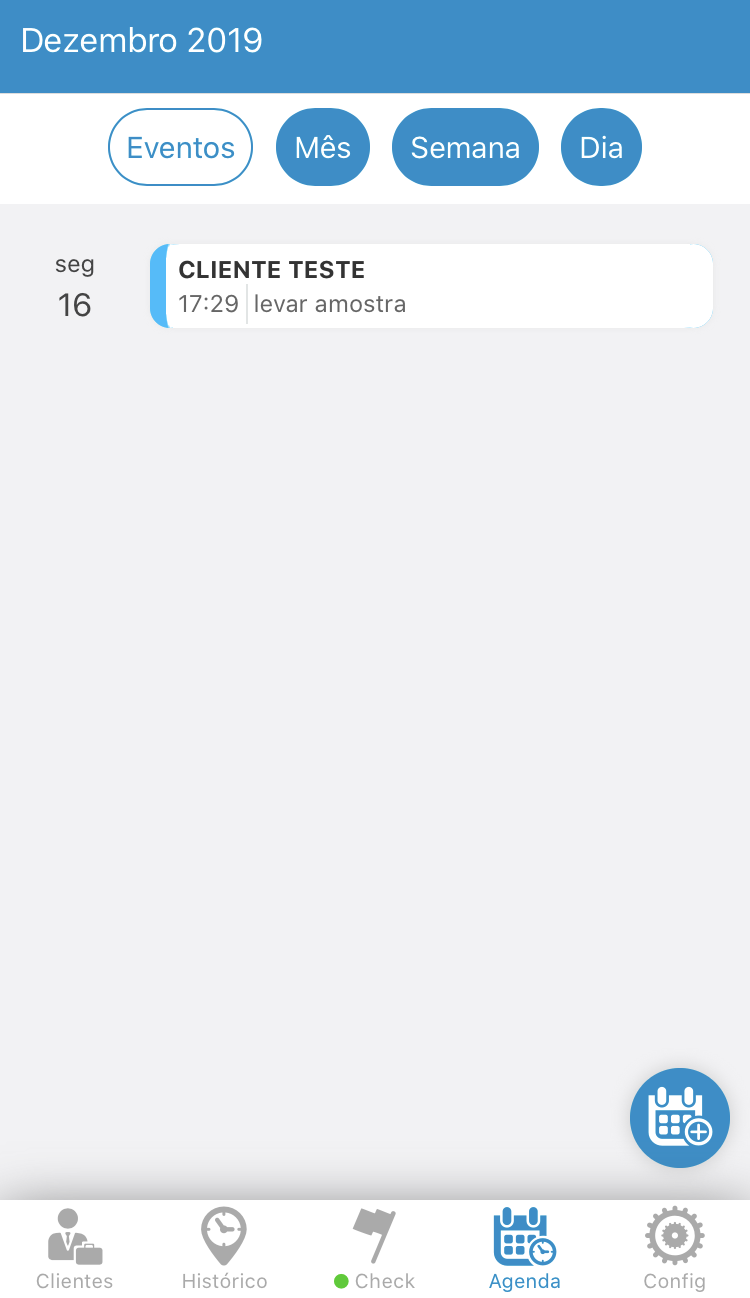Switch to the Check tab
The image size is (750, 1298).
point(375,1250)
